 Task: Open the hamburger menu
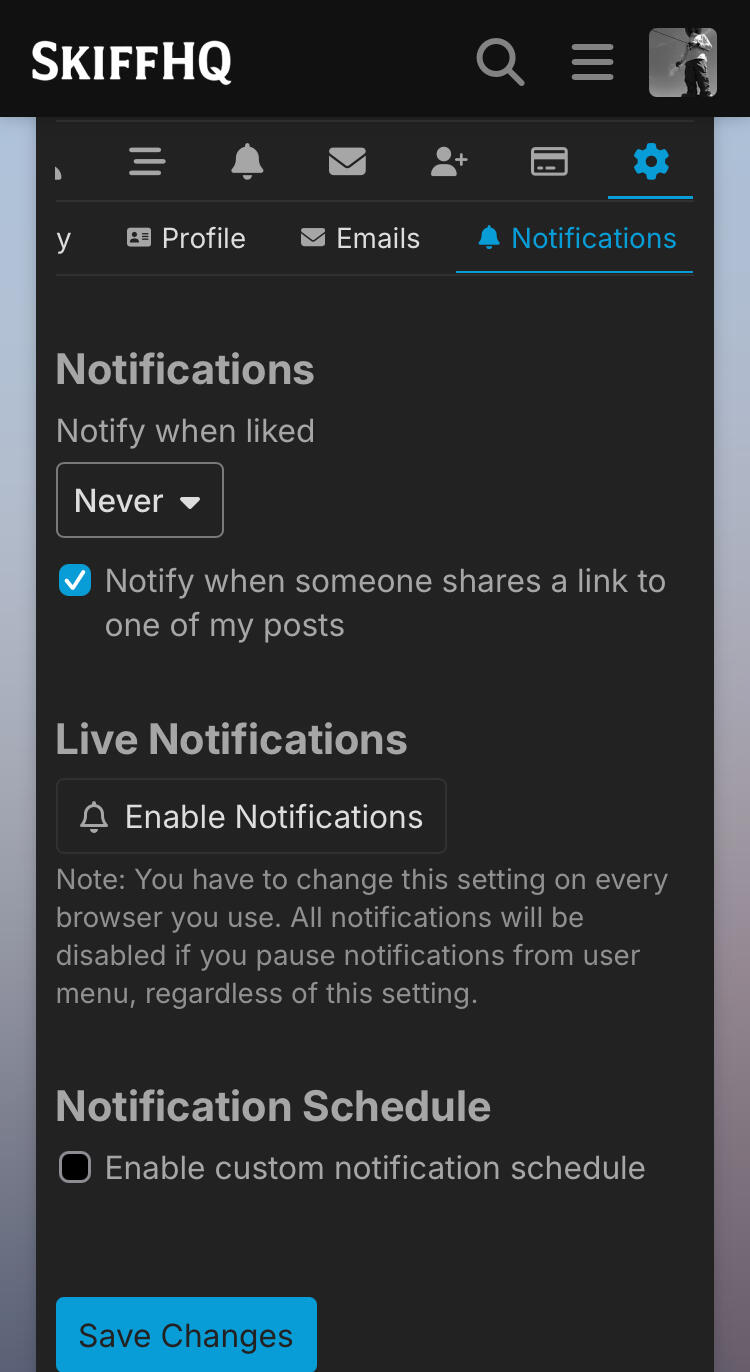(x=592, y=62)
